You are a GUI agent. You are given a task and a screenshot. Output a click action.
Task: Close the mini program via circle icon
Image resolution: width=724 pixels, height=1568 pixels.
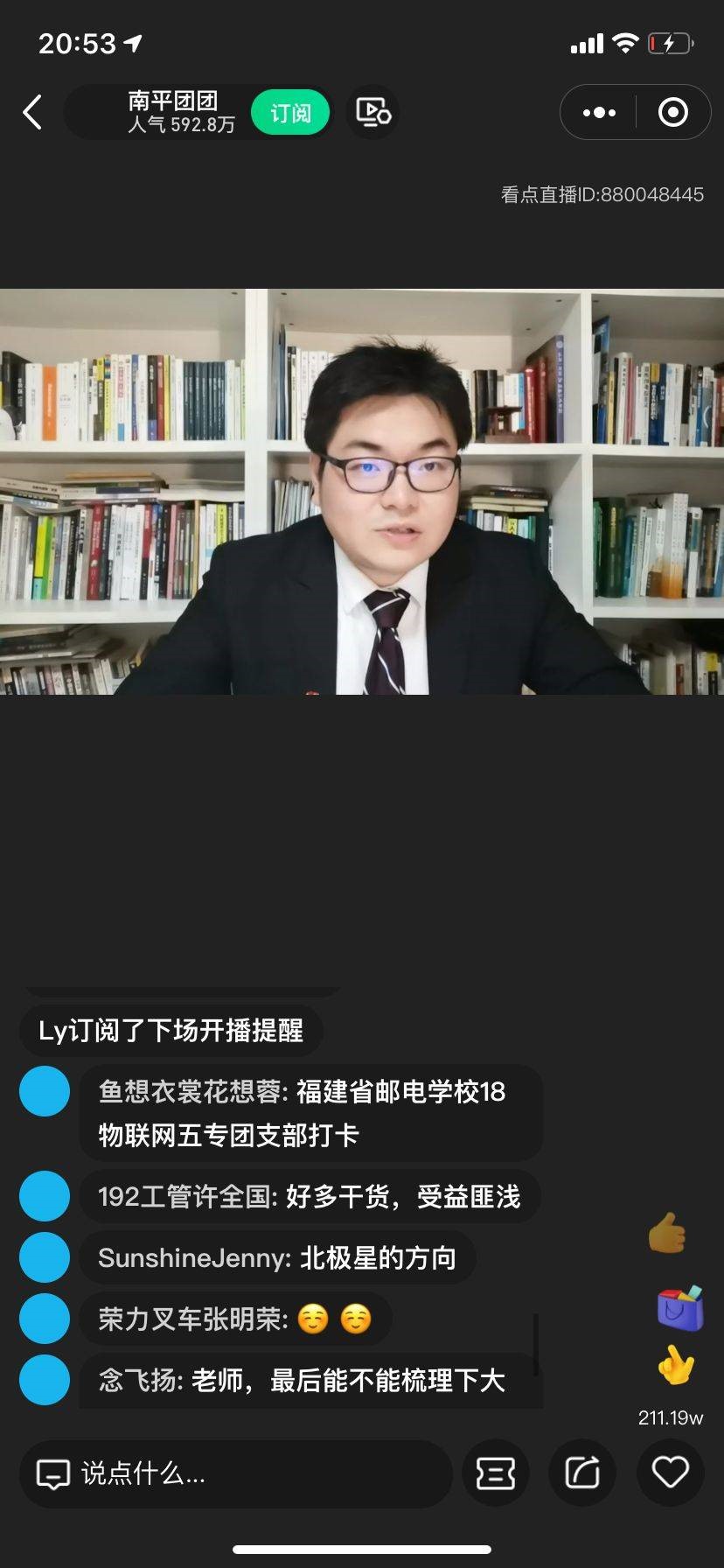(672, 112)
